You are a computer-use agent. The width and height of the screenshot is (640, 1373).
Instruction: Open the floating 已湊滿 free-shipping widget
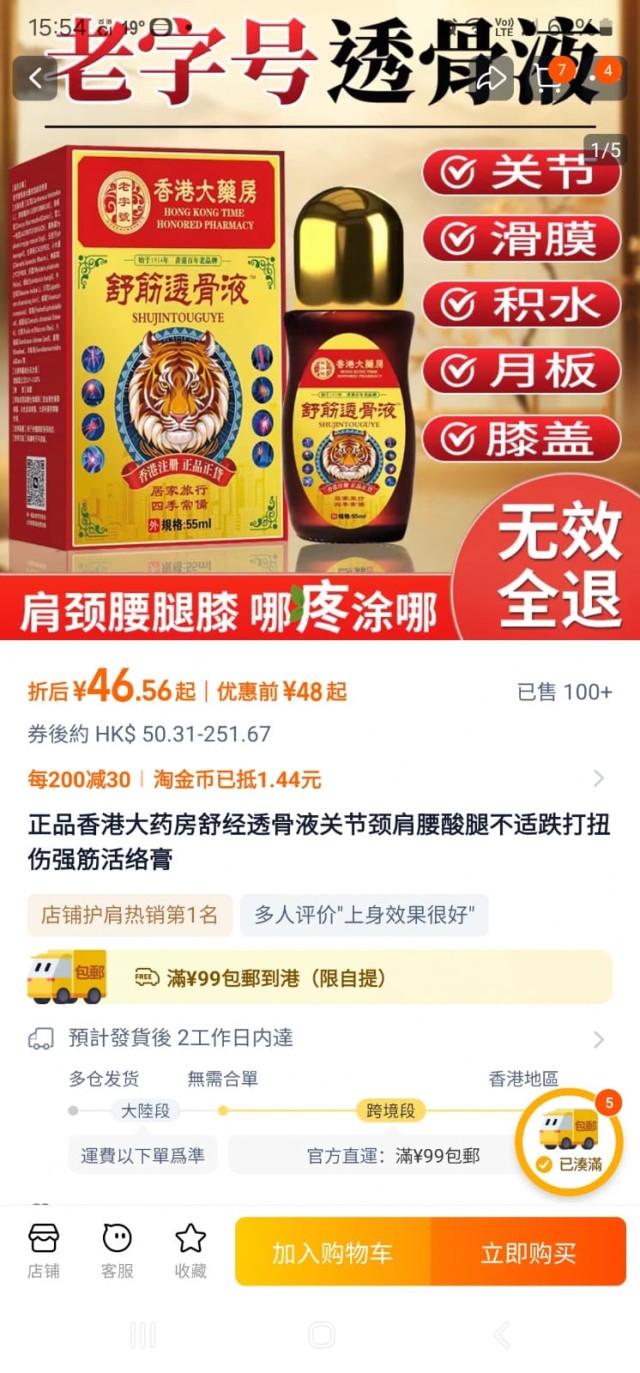click(568, 1139)
